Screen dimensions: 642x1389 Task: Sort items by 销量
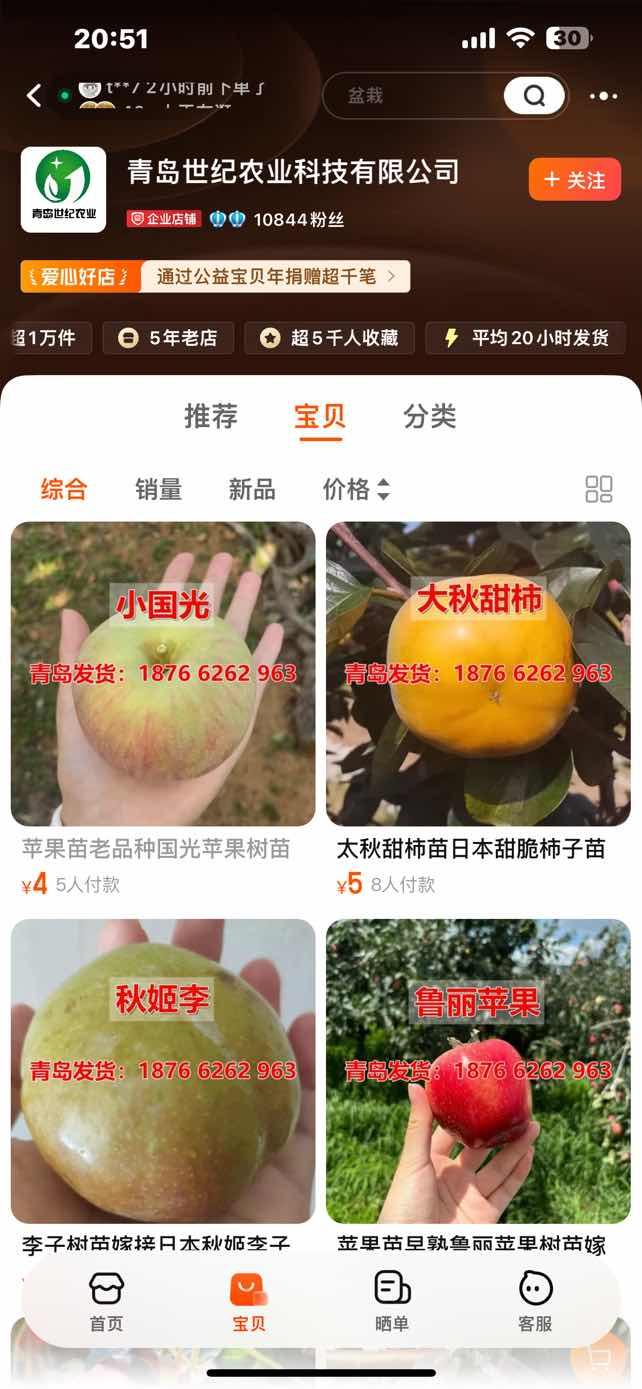tap(159, 489)
